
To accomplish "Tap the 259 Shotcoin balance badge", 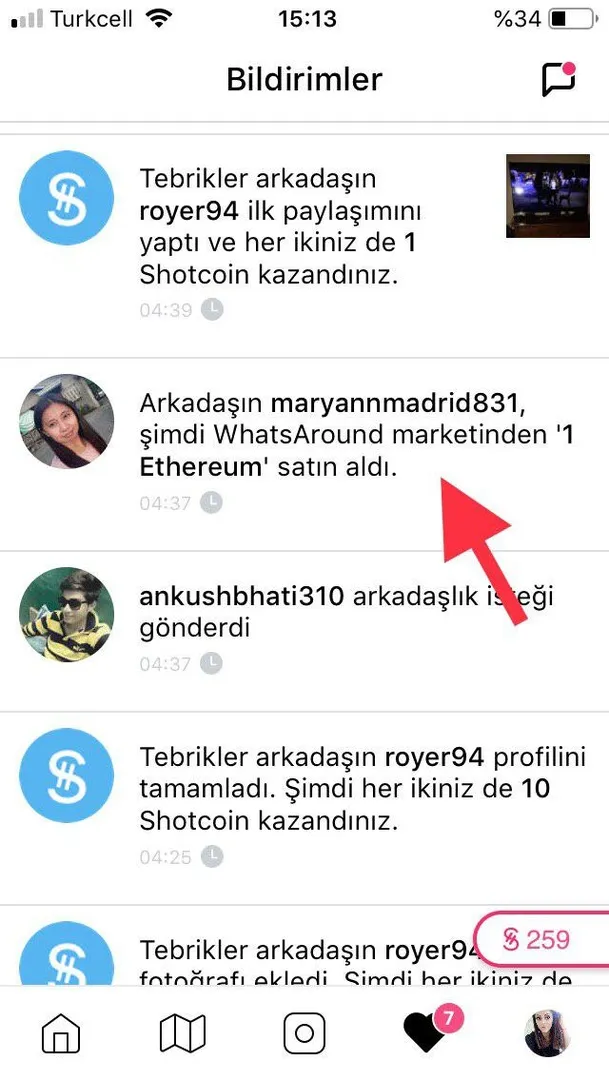I will click(x=541, y=939).
